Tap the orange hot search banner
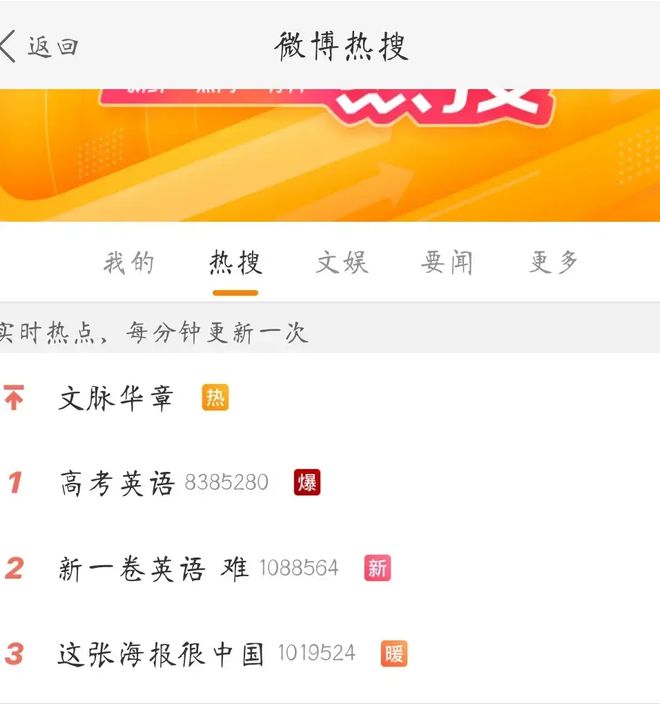This screenshot has width=660, height=704. coord(330,155)
